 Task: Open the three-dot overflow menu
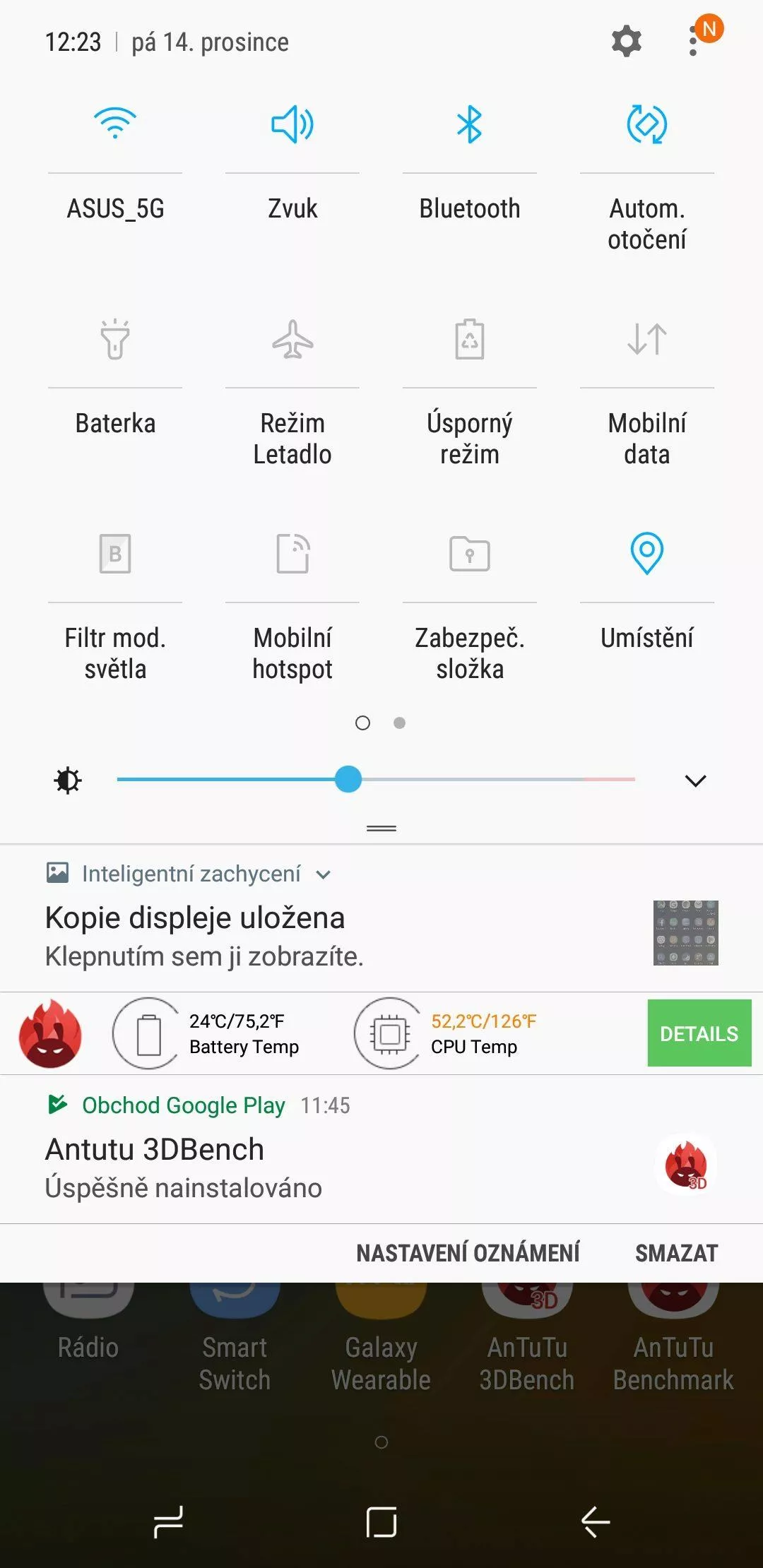(x=693, y=41)
